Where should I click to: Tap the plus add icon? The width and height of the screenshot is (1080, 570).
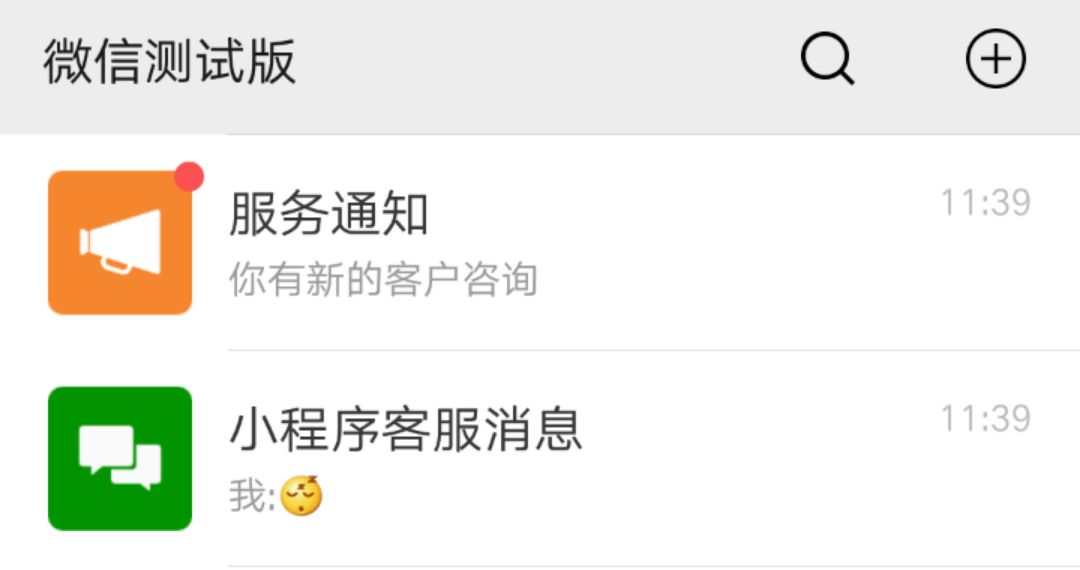tap(995, 60)
